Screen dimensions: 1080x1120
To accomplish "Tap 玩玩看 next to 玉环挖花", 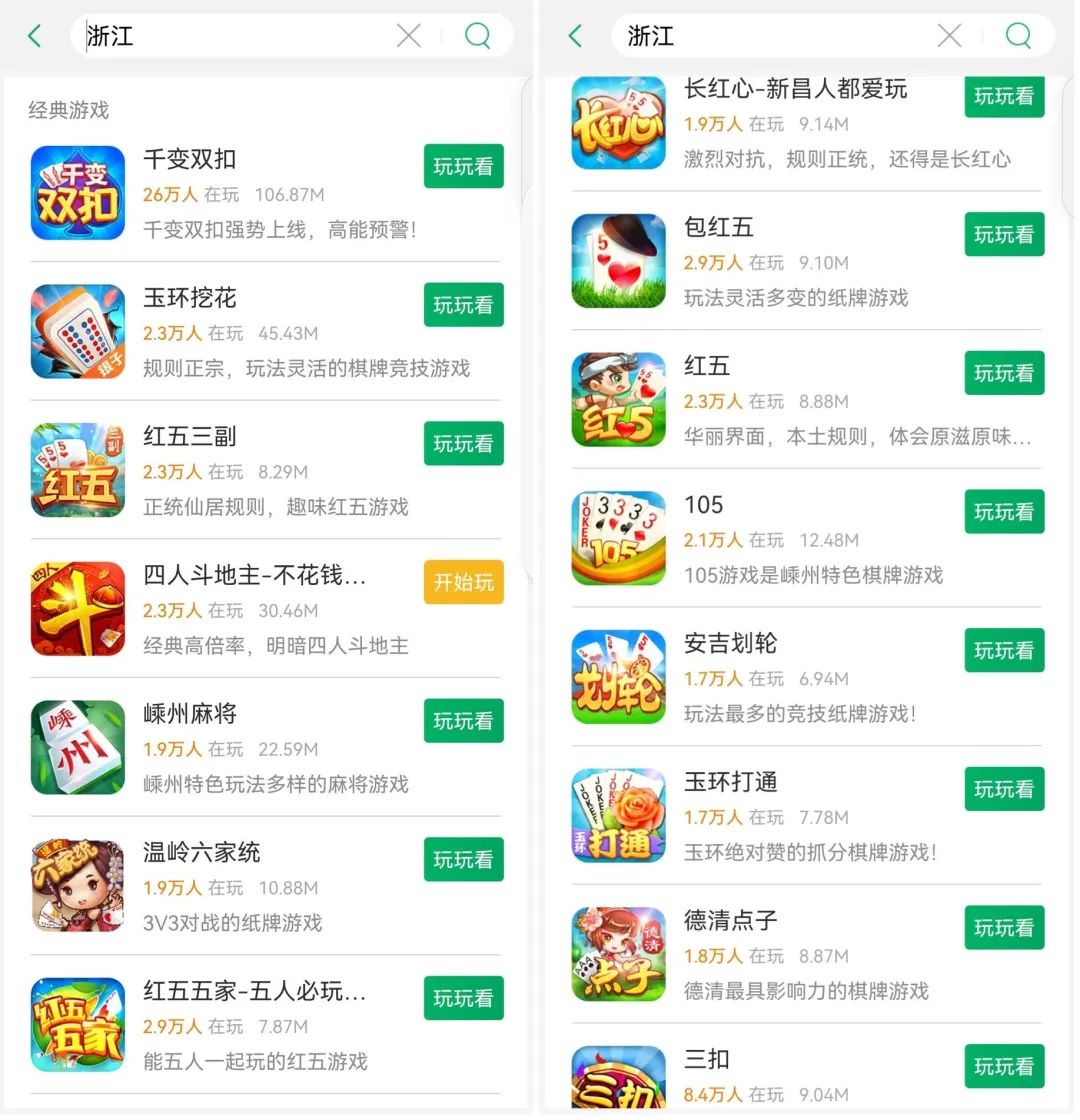I will pos(463,305).
